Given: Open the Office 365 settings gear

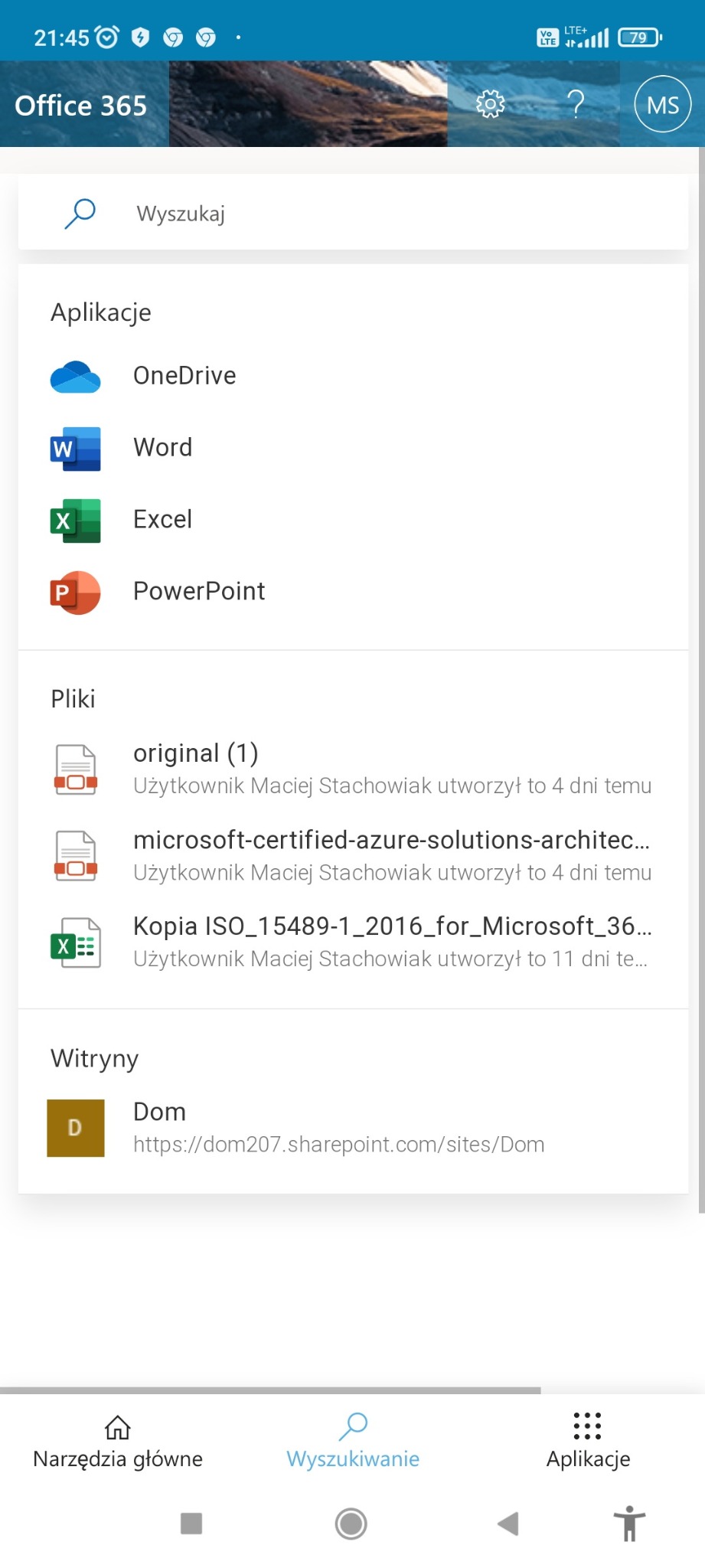Looking at the screenshot, I should [x=489, y=103].
